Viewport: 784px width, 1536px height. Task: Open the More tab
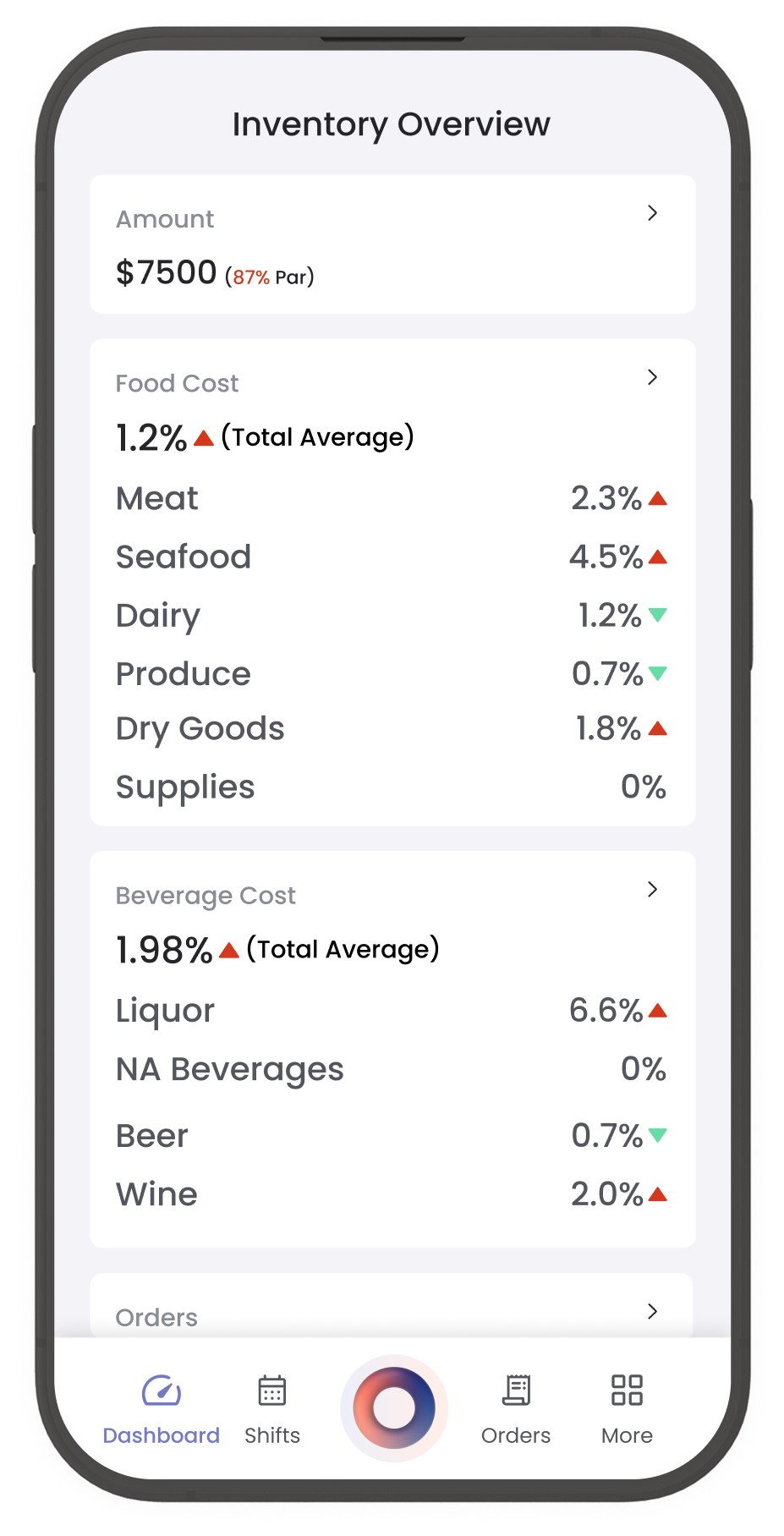pyautogui.click(x=627, y=1409)
